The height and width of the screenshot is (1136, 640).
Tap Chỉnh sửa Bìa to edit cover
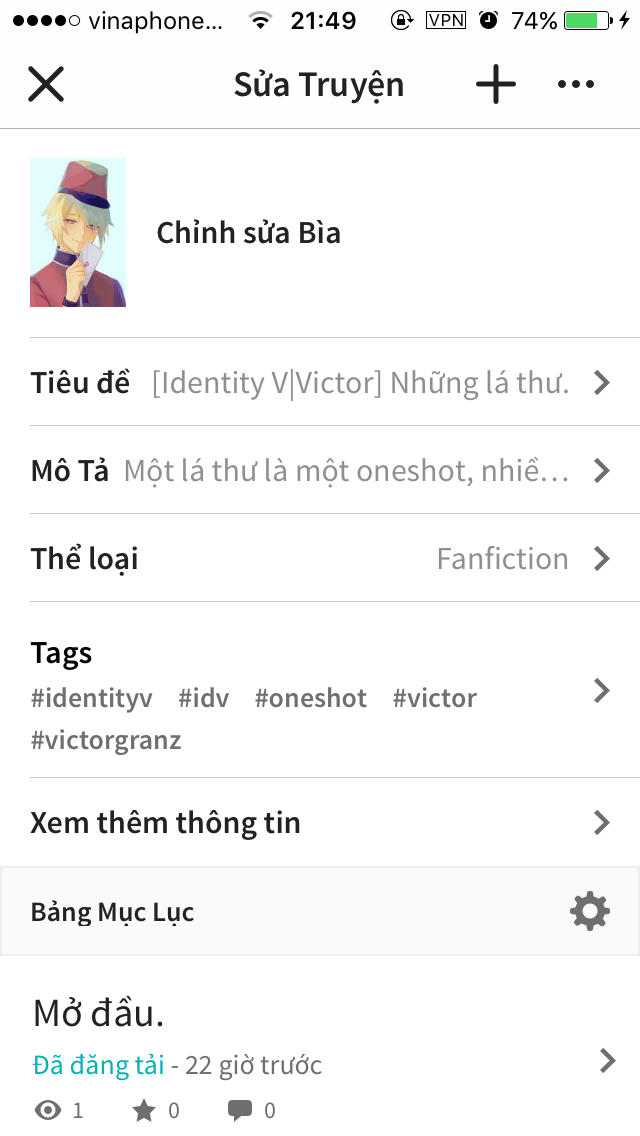(249, 233)
